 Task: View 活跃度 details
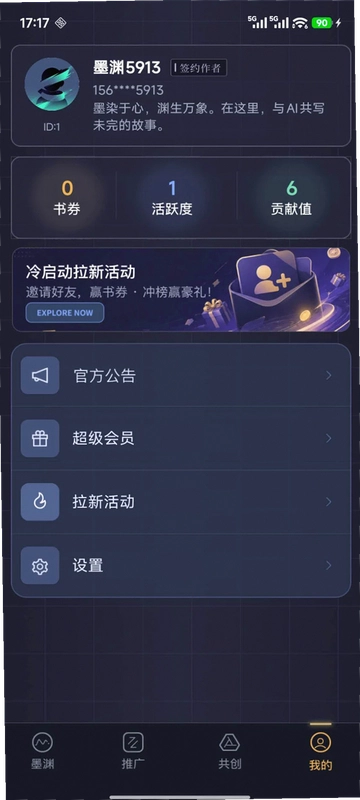click(x=172, y=198)
